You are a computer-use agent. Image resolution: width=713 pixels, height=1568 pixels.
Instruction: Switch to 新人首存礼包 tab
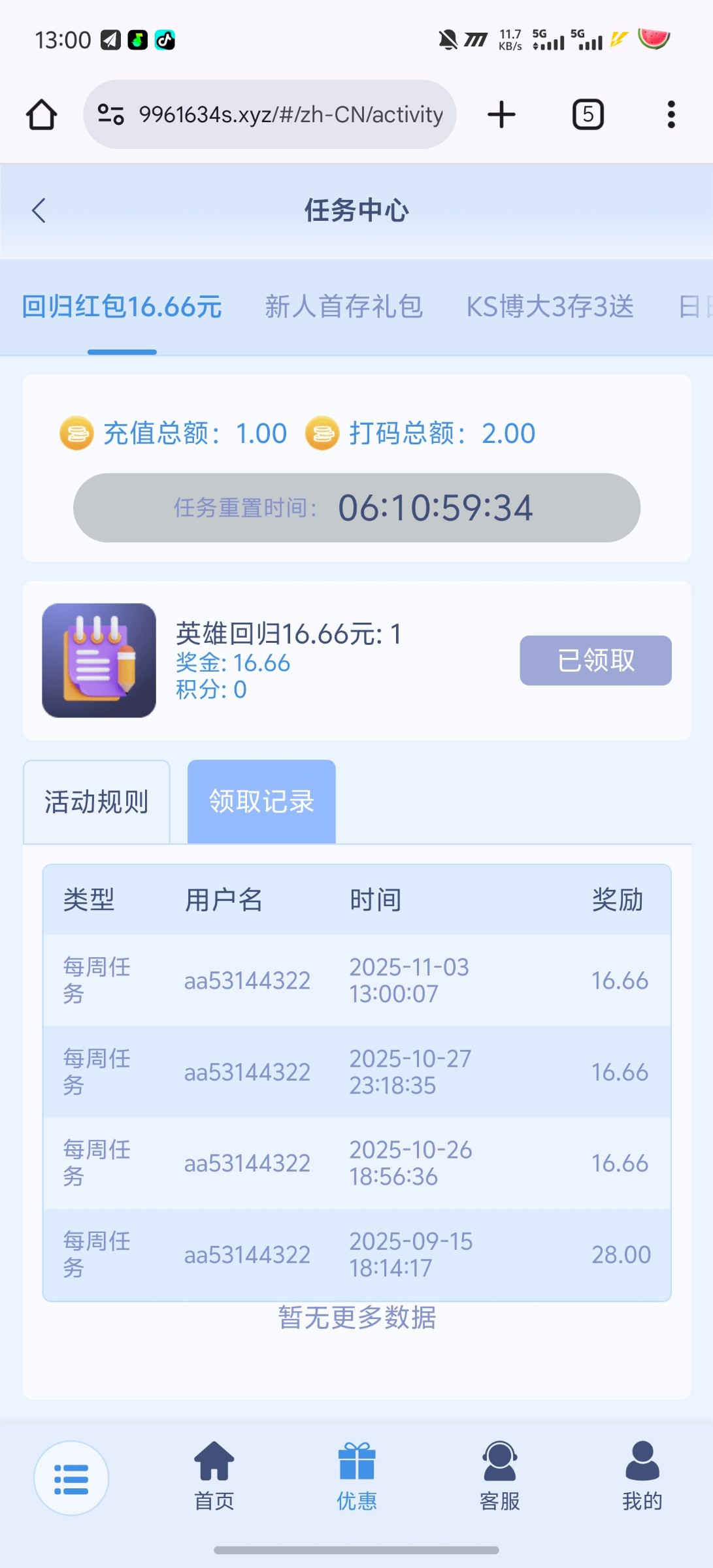pos(344,306)
